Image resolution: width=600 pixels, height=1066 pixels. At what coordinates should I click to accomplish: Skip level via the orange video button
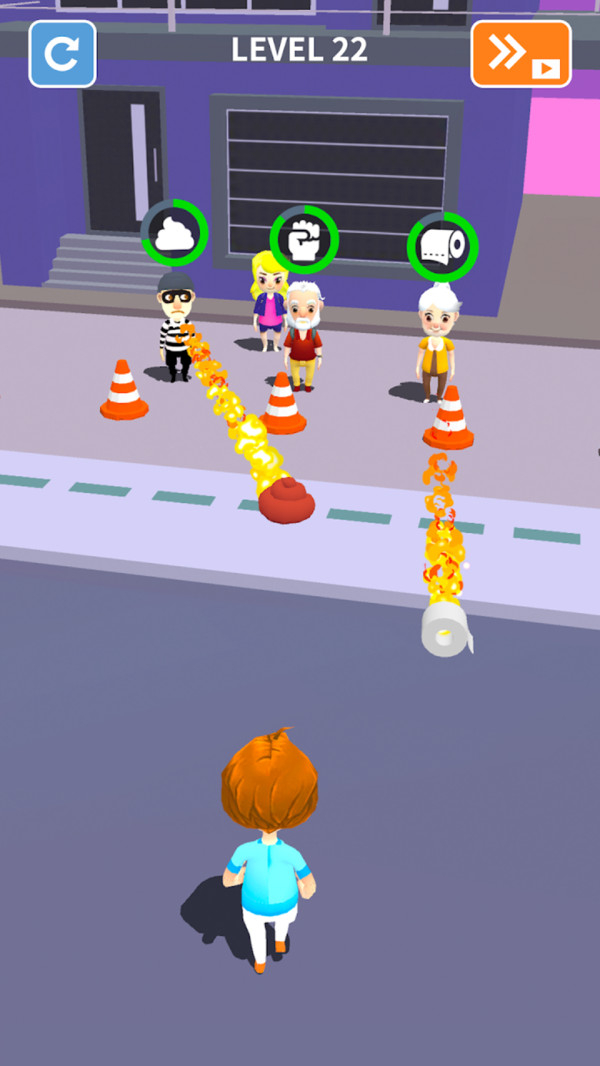pyautogui.click(x=521, y=53)
